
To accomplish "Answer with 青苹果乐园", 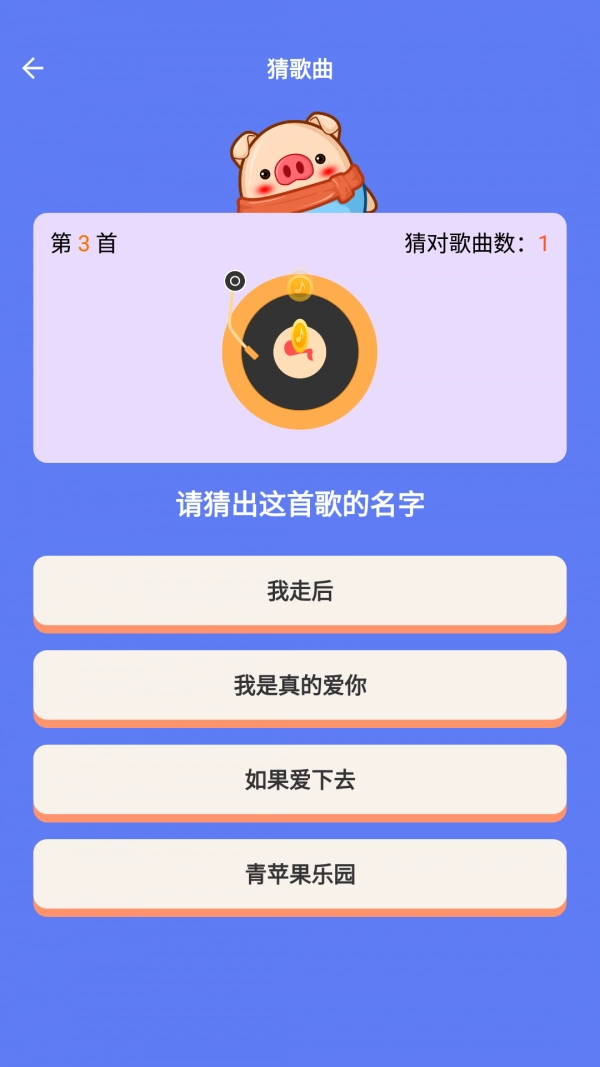I will point(300,875).
